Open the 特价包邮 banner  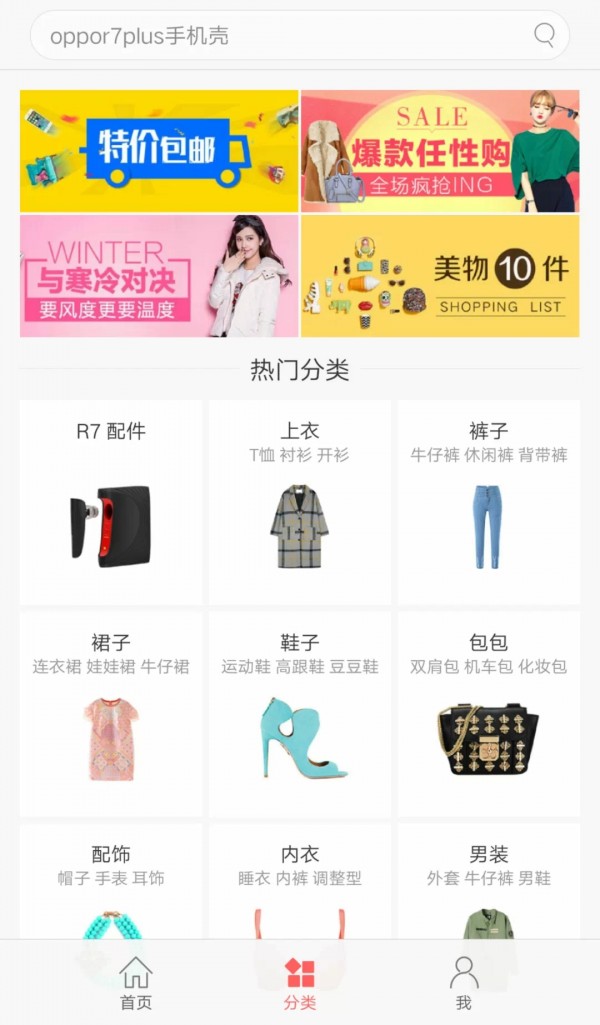[x=159, y=151]
